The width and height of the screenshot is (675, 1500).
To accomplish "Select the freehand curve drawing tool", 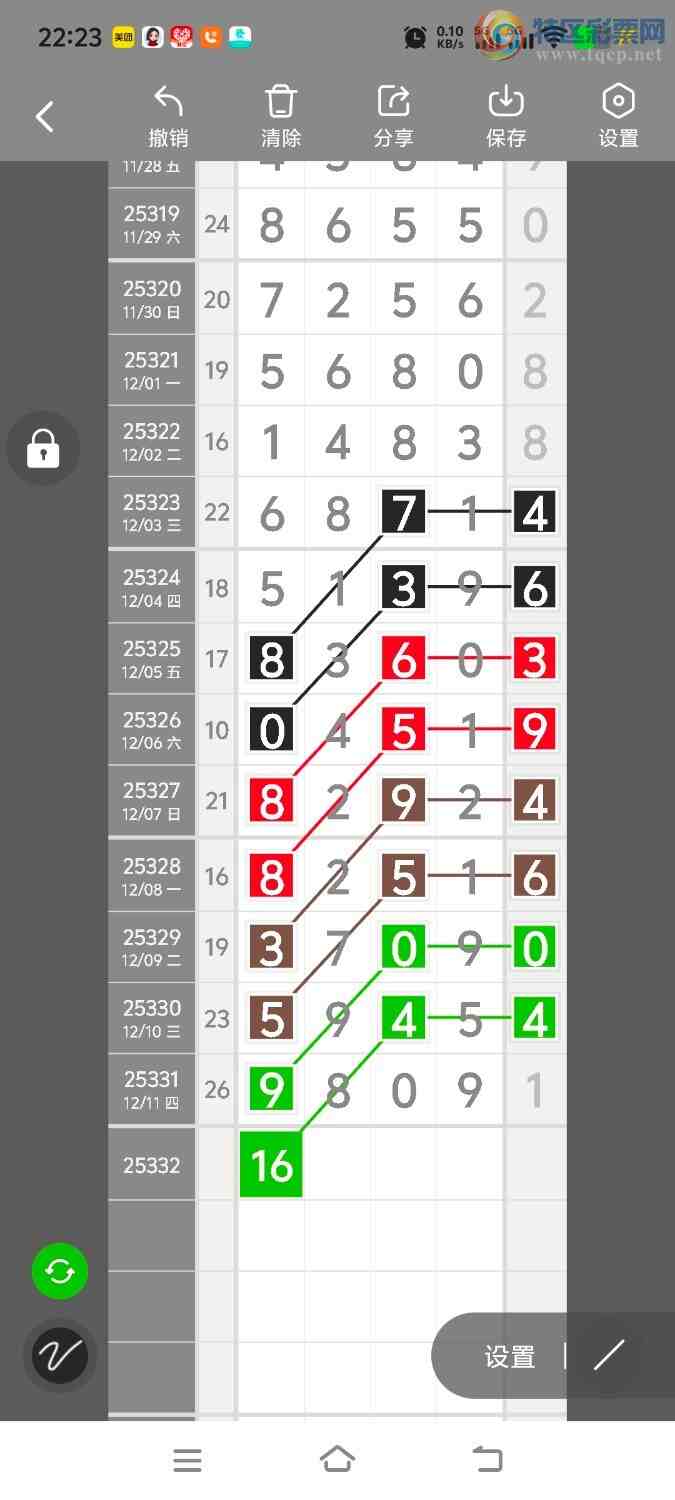I will point(60,1356).
